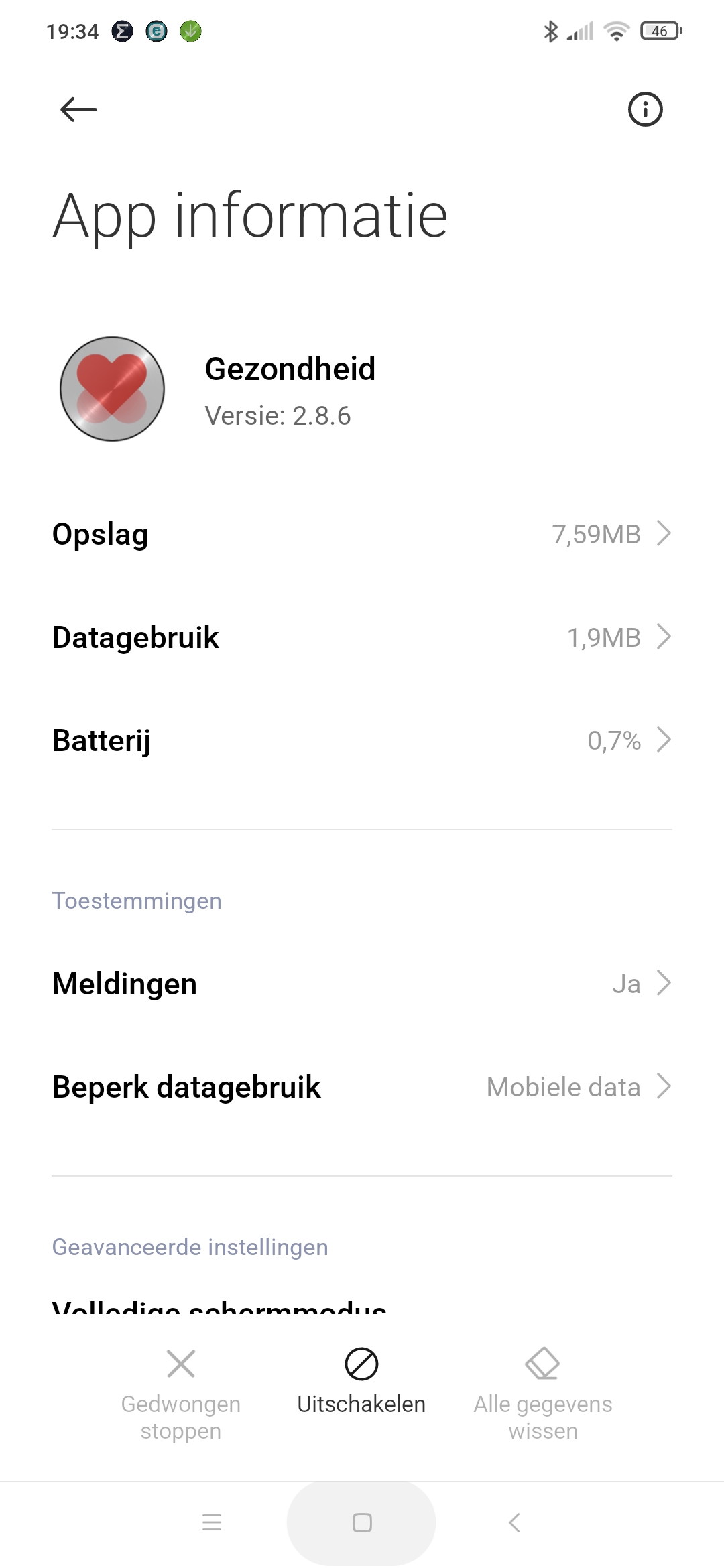The height and width of the screenshot is (1568, 724).
Task: Go to home via navigation bar
Action: click(362, 1522)
